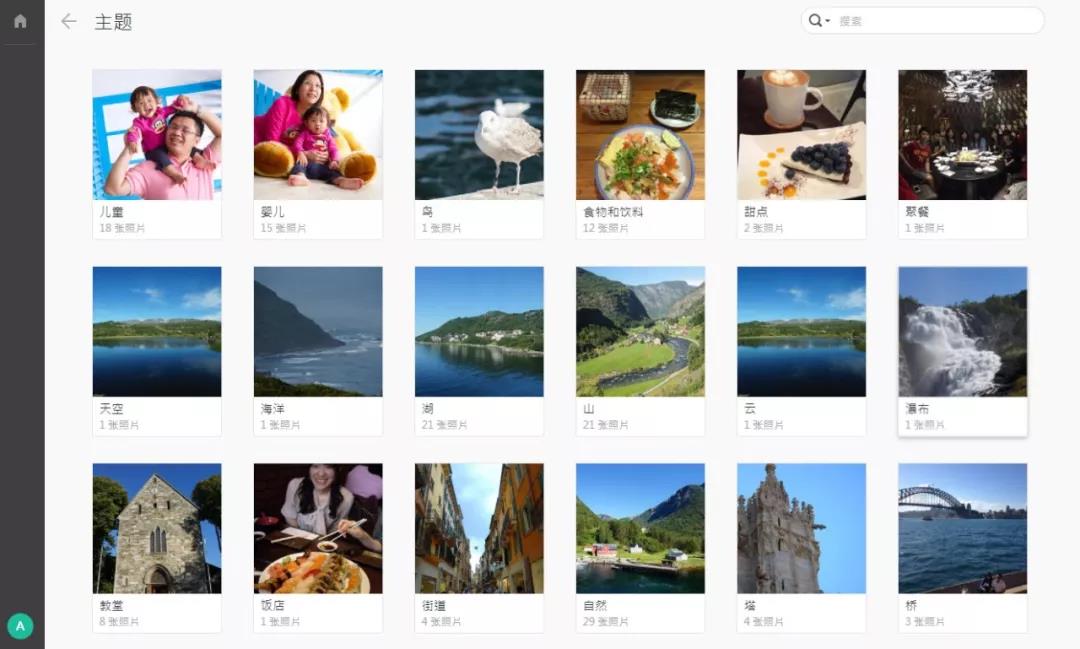Go back from the 主题 page
The width and height of the screenshot is (1080, 649).
point(68,21)
